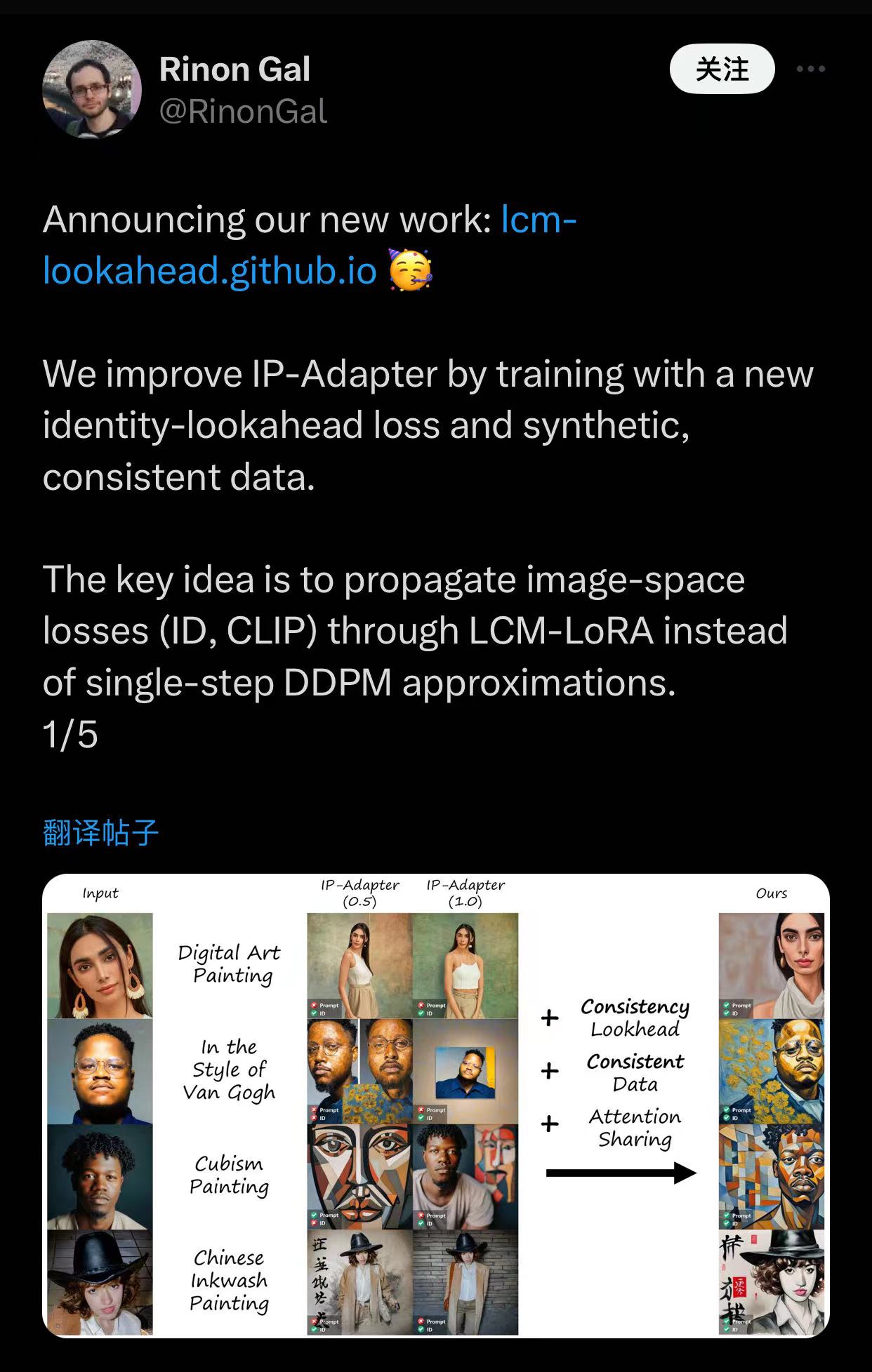
Task: Translate the post via 翻译帖子
Action: click(x=100, y=832)
